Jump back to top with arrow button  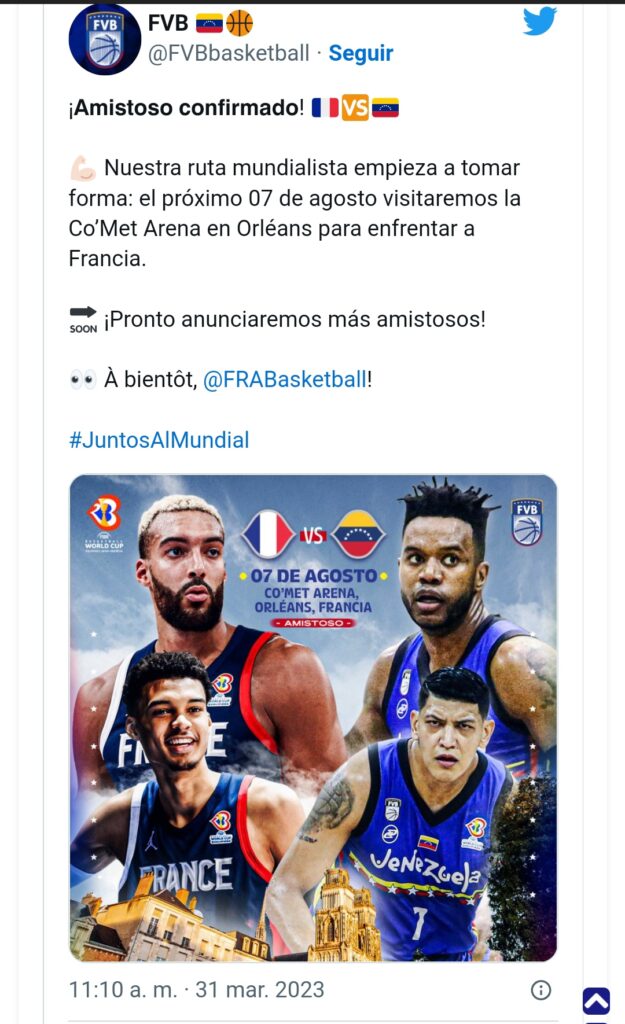[x=596, y=1000]
